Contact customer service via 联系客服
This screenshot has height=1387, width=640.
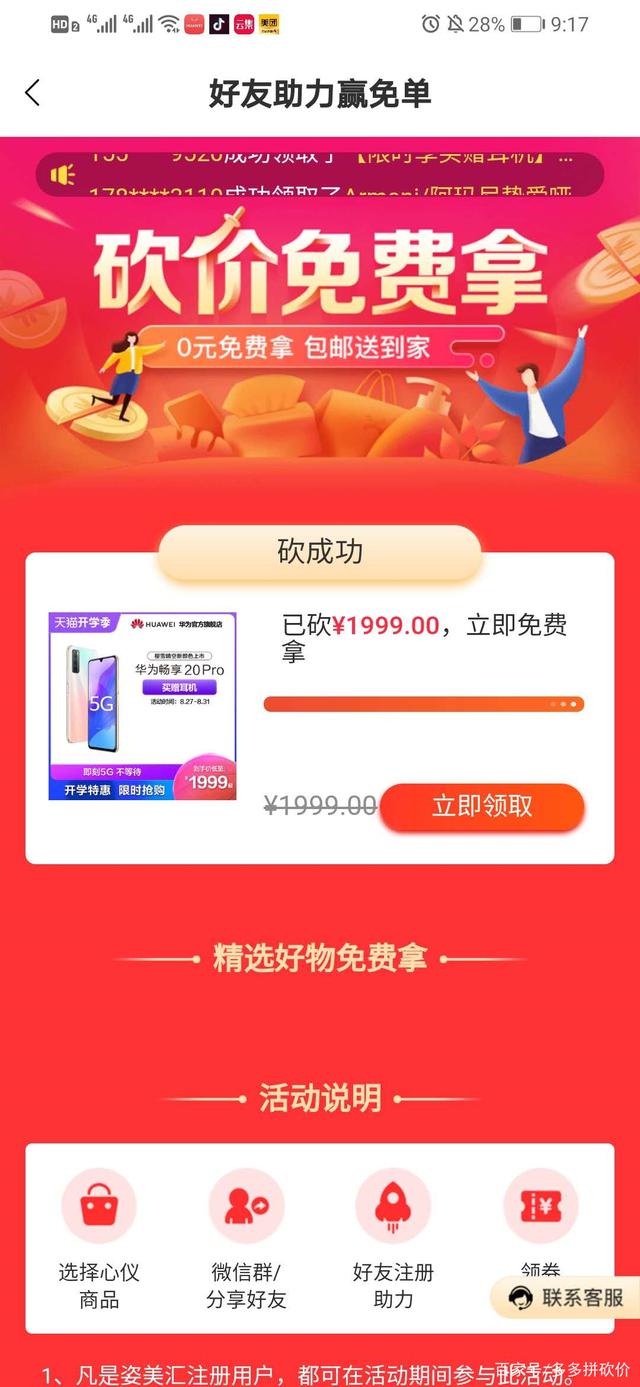tap(566, 1297)
